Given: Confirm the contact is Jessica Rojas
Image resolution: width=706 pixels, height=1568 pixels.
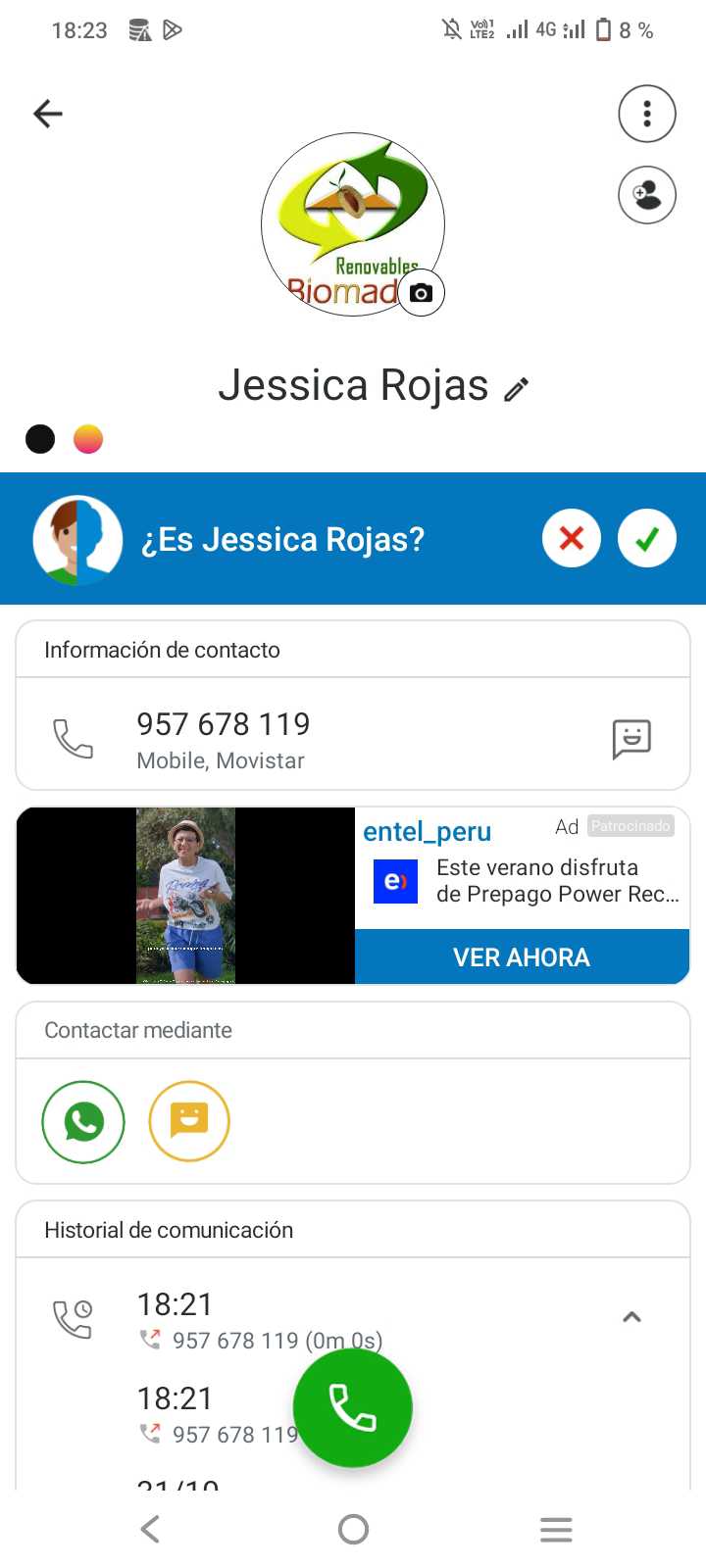Looking at the screenshot, I should click(647, 538).
